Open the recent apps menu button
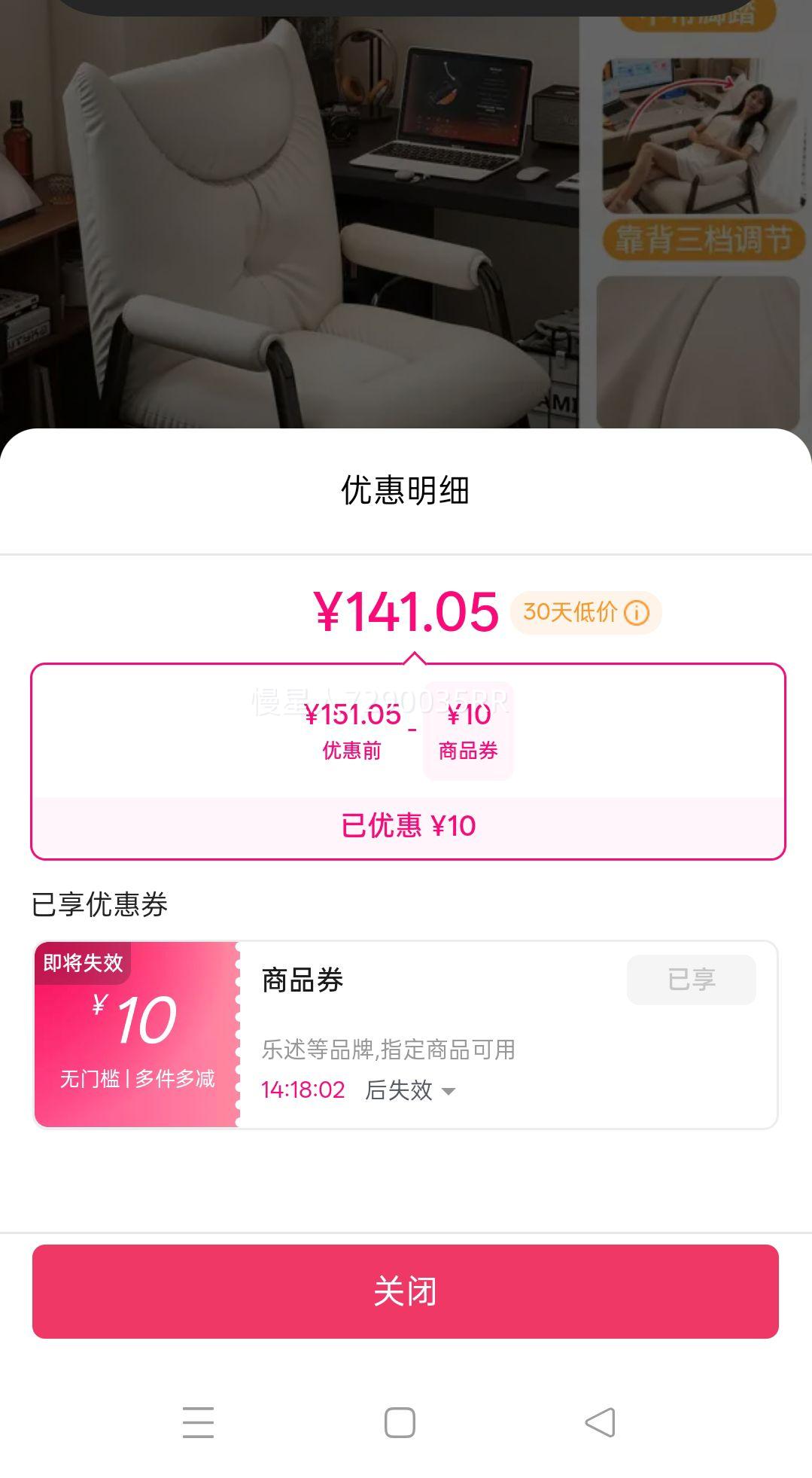The width and height of the screenshot is (812, 1478). 198,1422
